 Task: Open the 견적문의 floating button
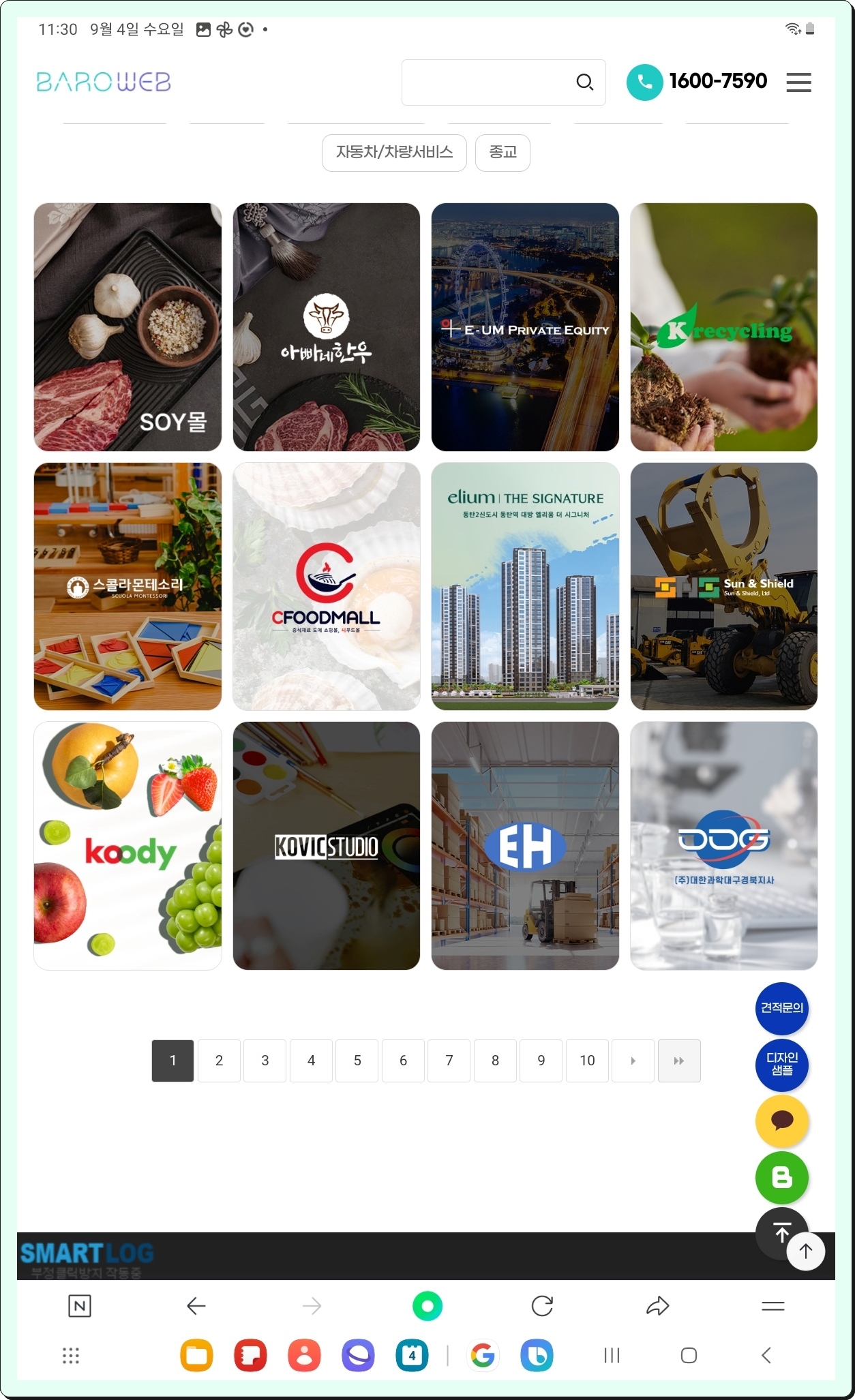[x=782, y=1008]
